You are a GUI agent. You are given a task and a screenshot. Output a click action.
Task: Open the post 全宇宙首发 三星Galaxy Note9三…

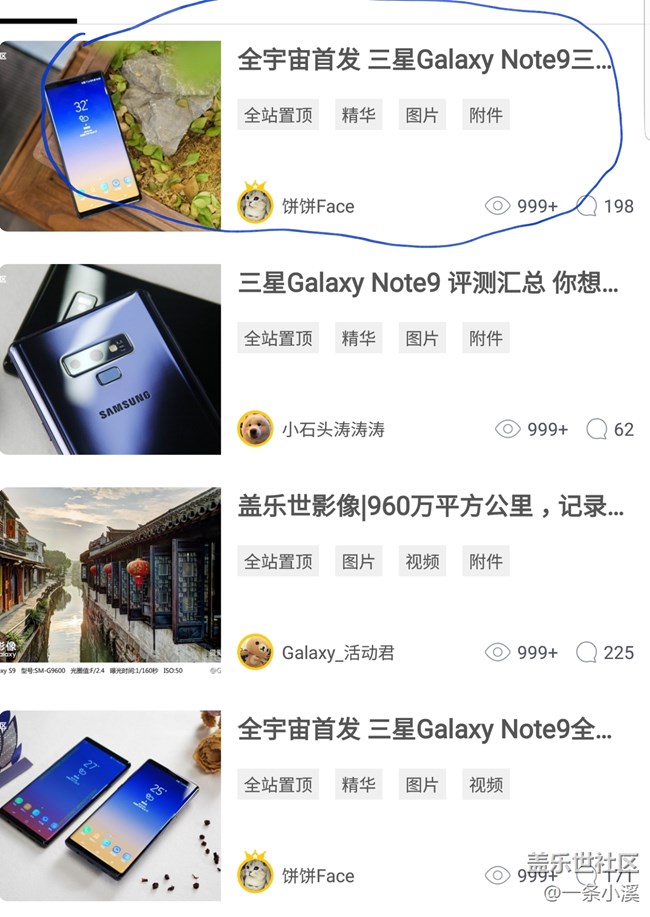tap(425, 60)
